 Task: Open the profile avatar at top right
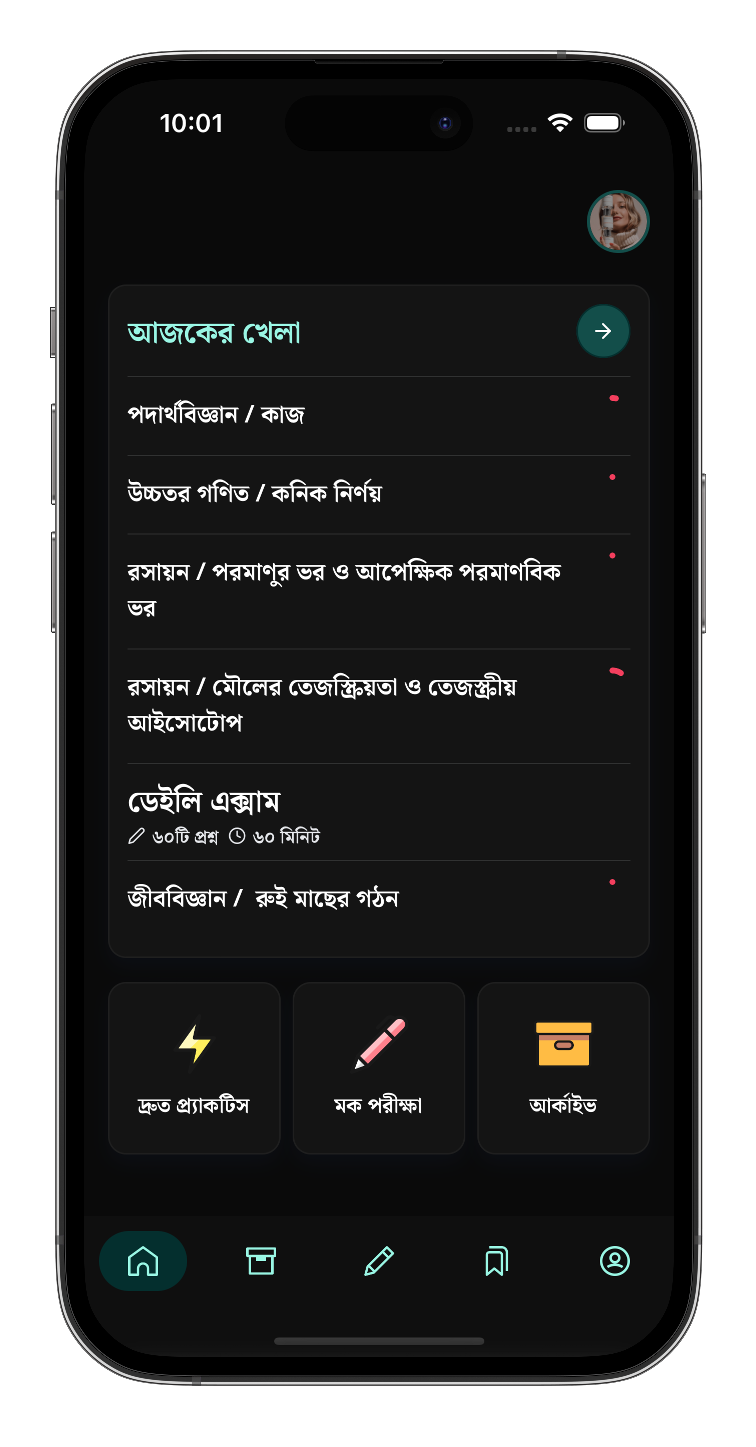coord(618,221)
